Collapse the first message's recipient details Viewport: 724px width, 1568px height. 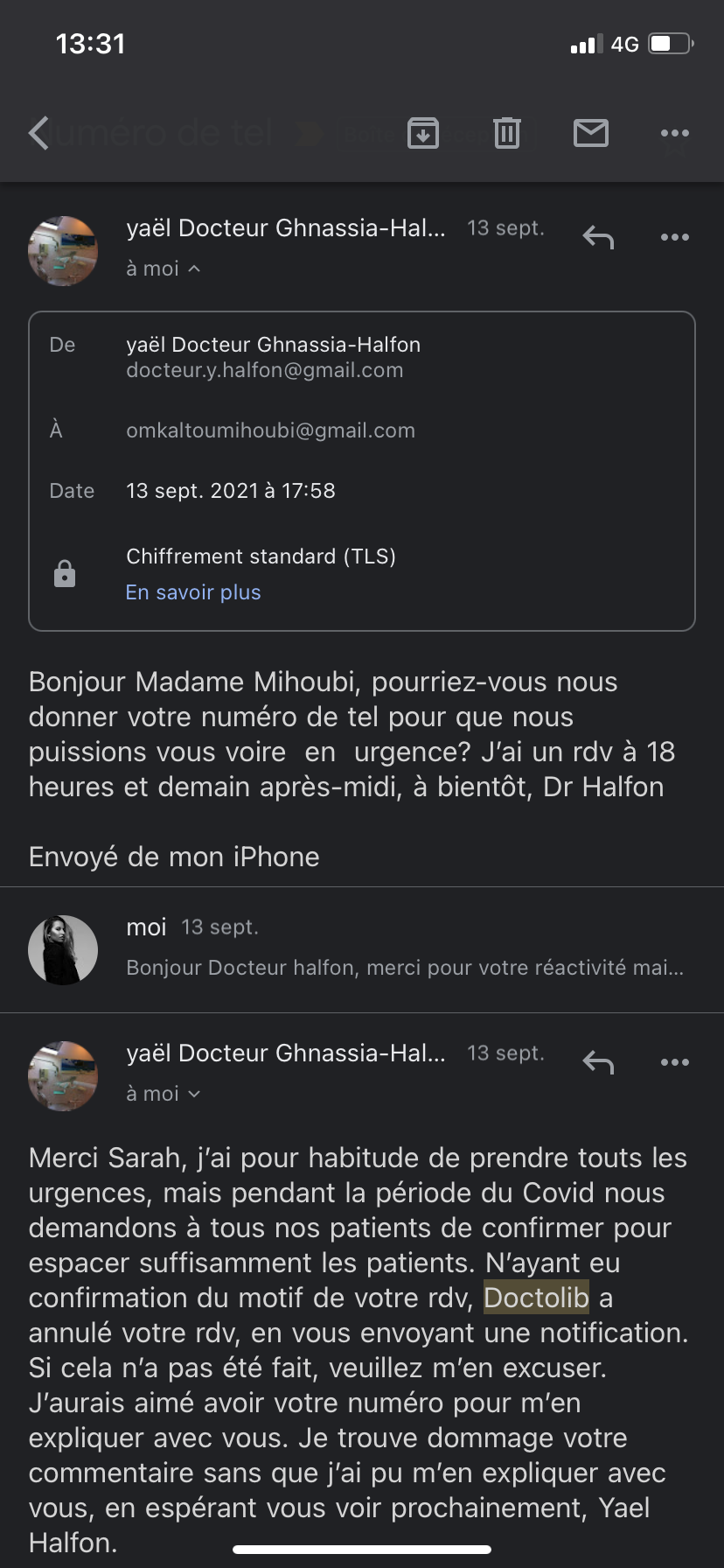164,269
